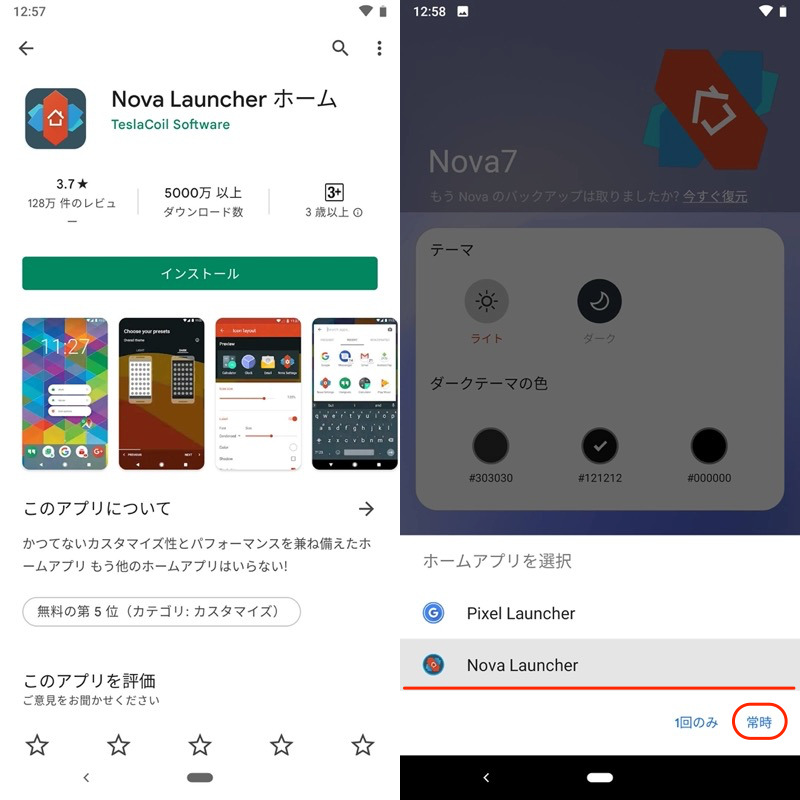Viewport: 800px width, 800px height.
Task: Tap the green インストール button
Action: (x=200, y=273)
